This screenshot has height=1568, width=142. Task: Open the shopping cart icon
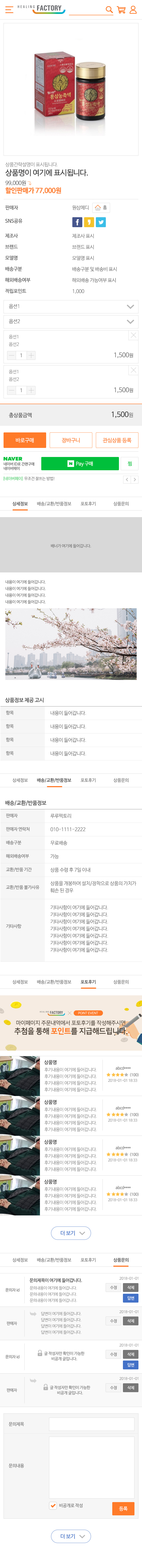coord(121,10)
